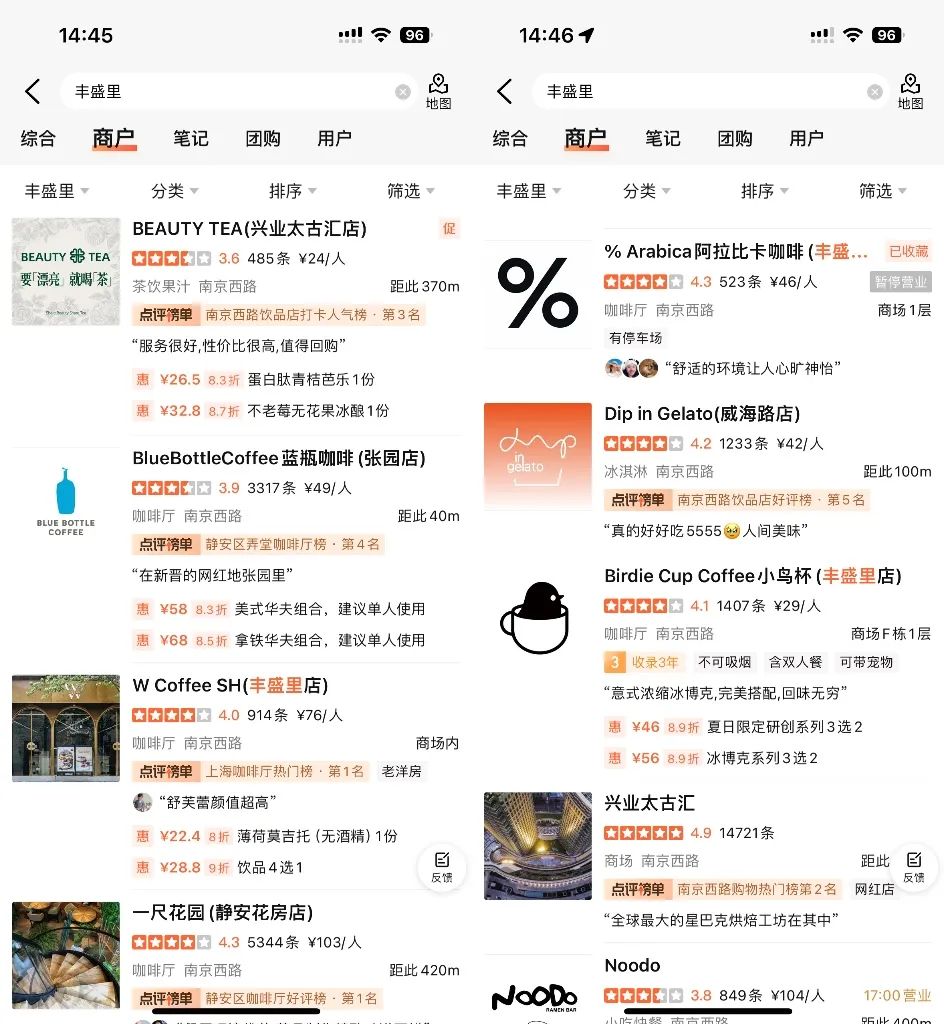Clear the search keyword using the x icon

403,90
